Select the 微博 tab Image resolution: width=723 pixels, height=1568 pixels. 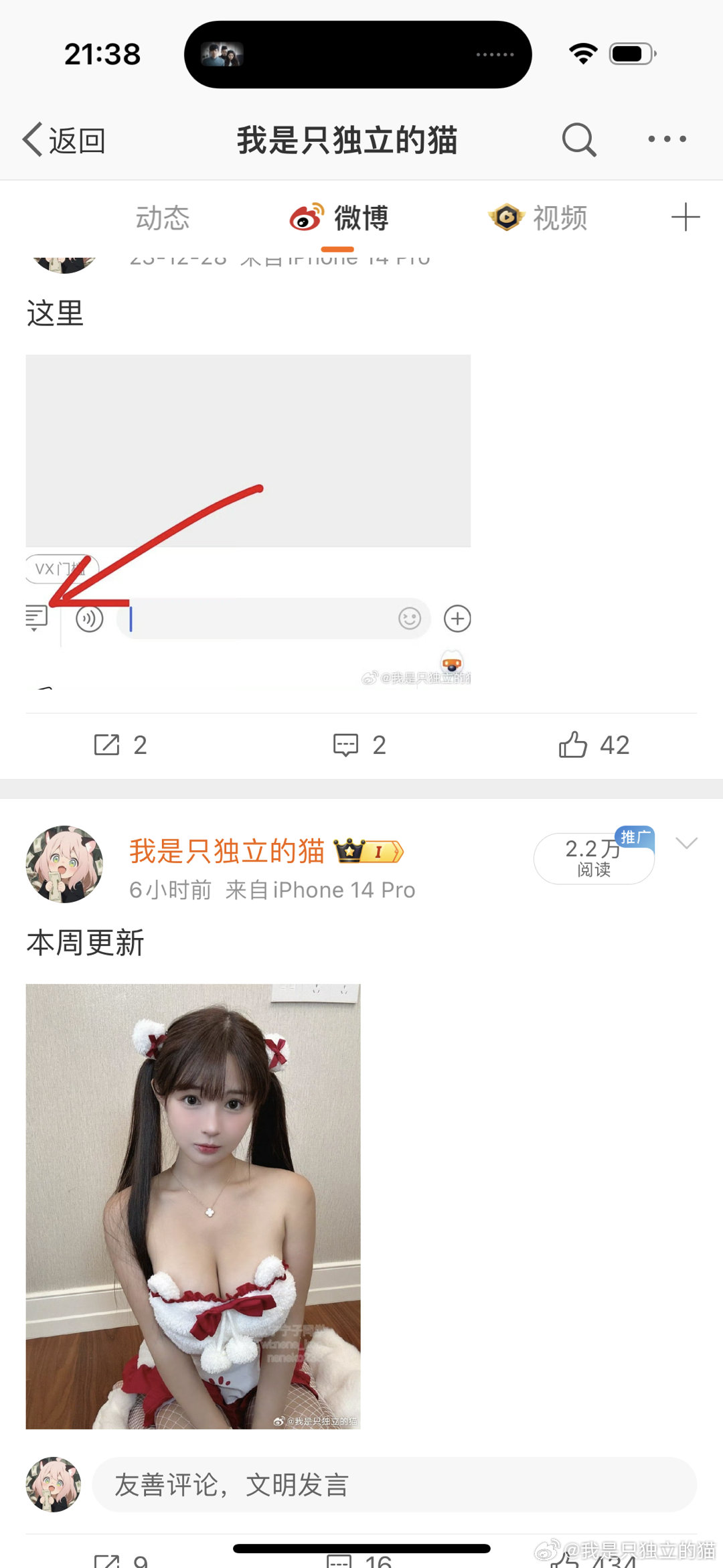(340, 218)
